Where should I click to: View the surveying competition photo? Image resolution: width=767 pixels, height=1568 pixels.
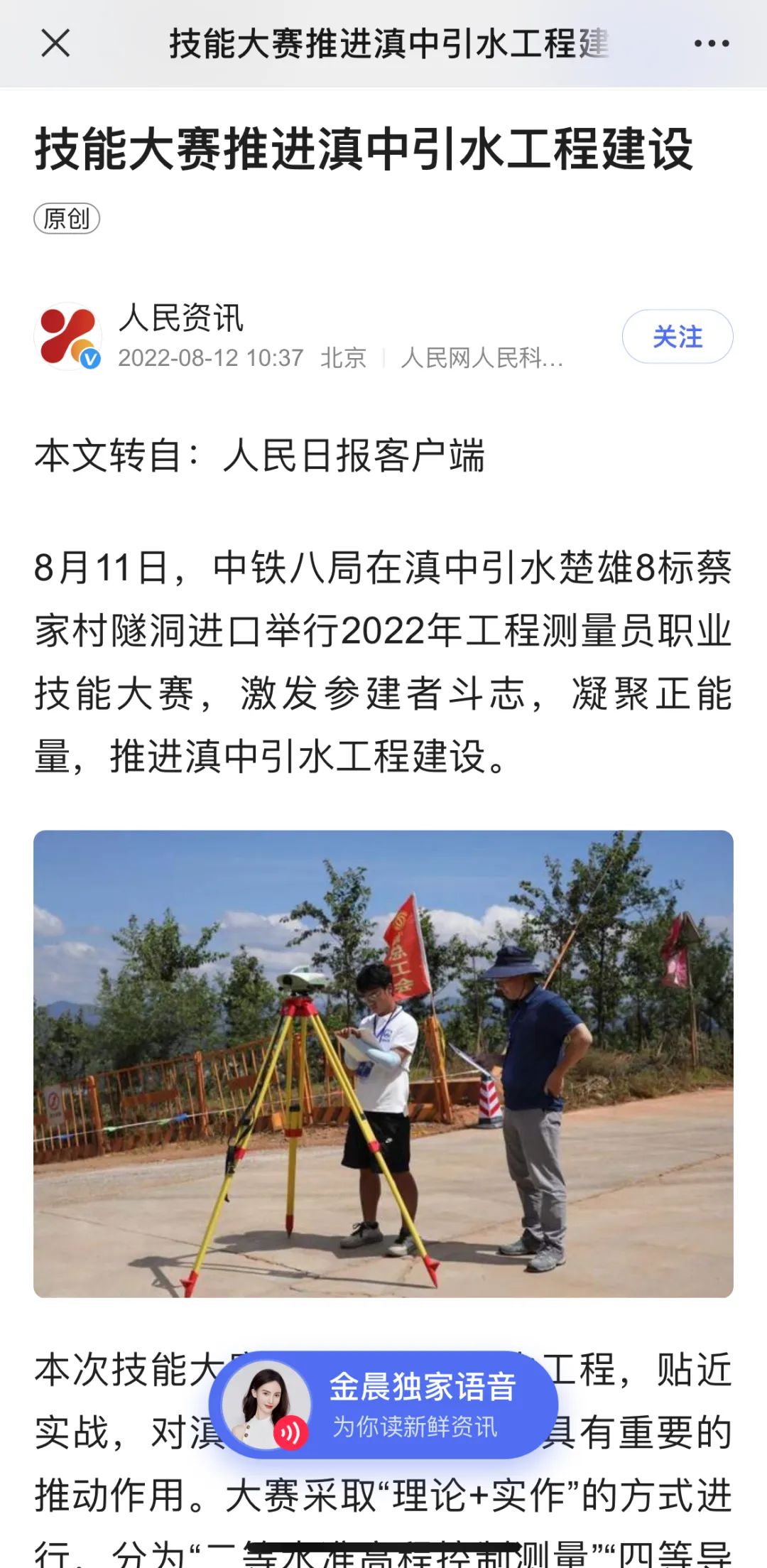pyautogui.click(x=383, y=1064)
